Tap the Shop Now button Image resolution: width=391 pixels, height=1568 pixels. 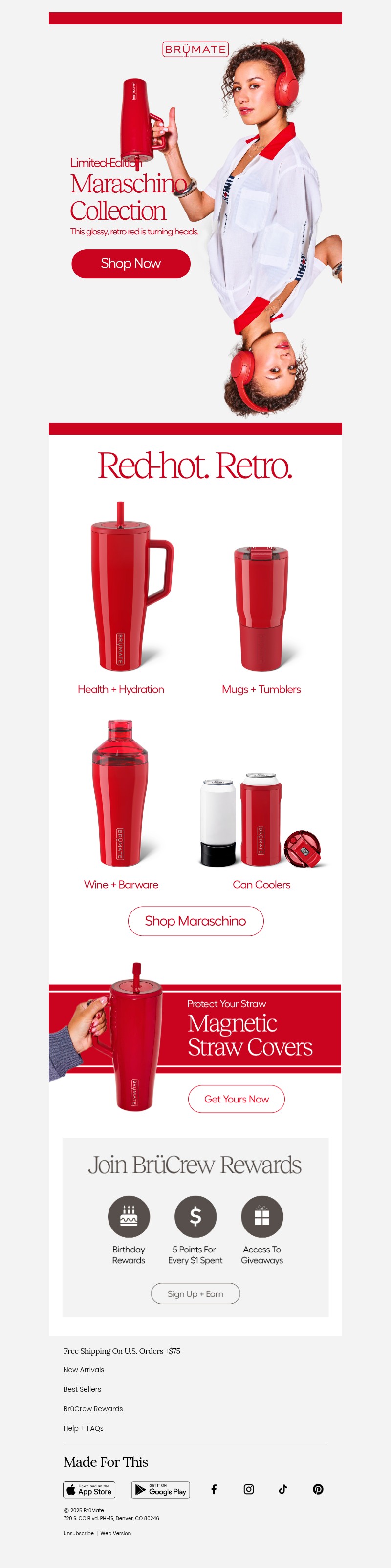[x=131, y=264]
